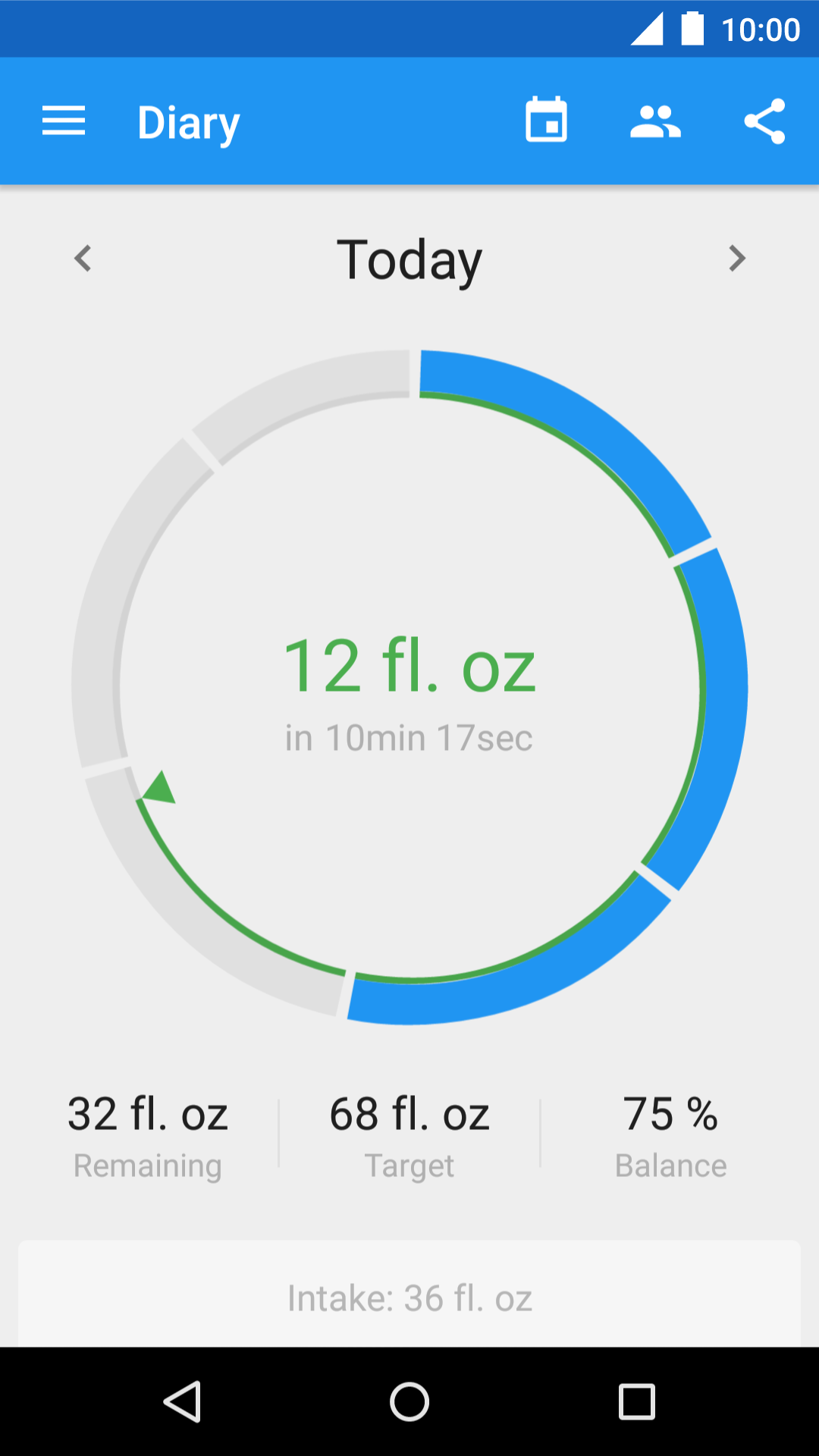Go to the previous day
Image resolution: width=819 pixels, height=1456 pixels.
coord(83,259)
